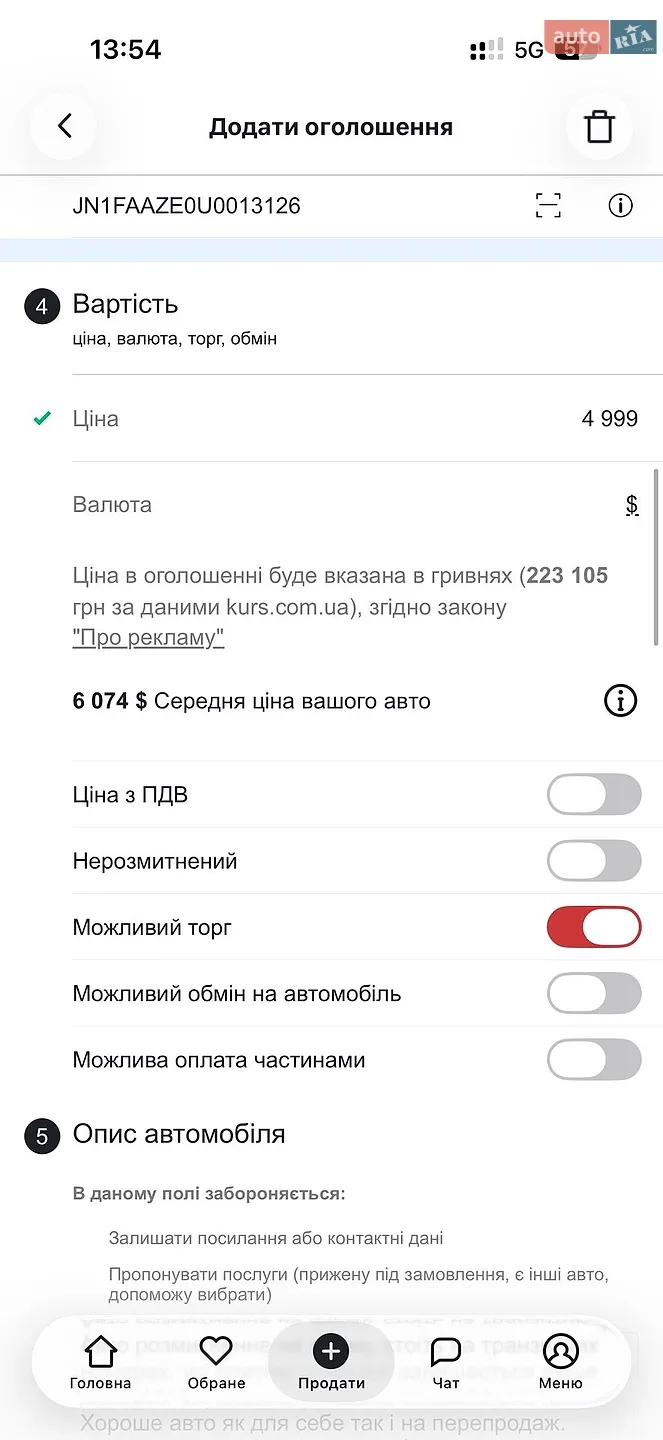Edit the Ціна field showing 4 999
Viewport: 663px width, 1440px height.
click(x=355, y=418)
